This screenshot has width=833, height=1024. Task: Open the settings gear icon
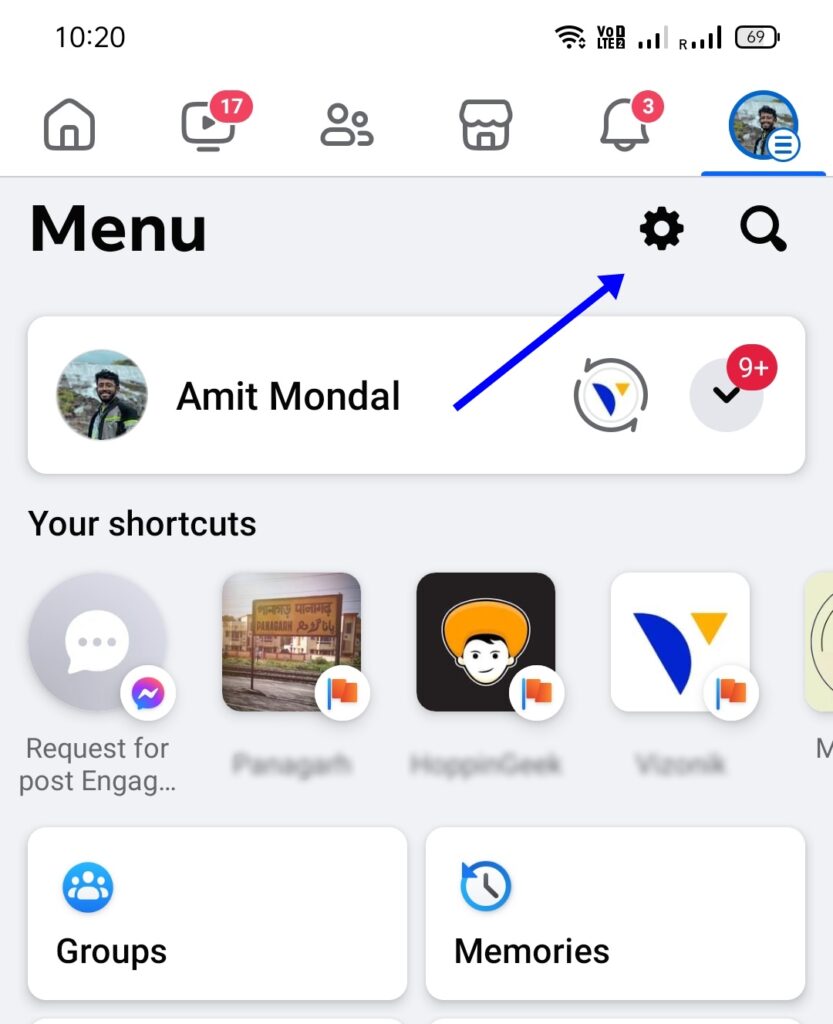pos(661,230)
